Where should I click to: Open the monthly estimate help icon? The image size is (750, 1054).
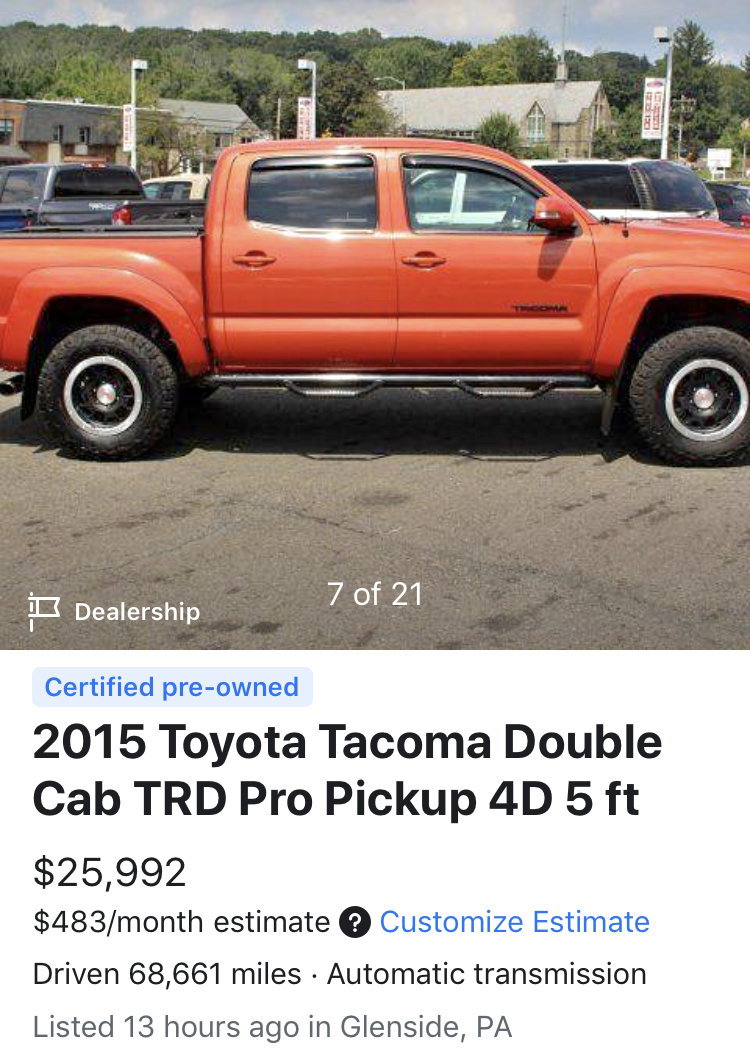coord(354,922)
